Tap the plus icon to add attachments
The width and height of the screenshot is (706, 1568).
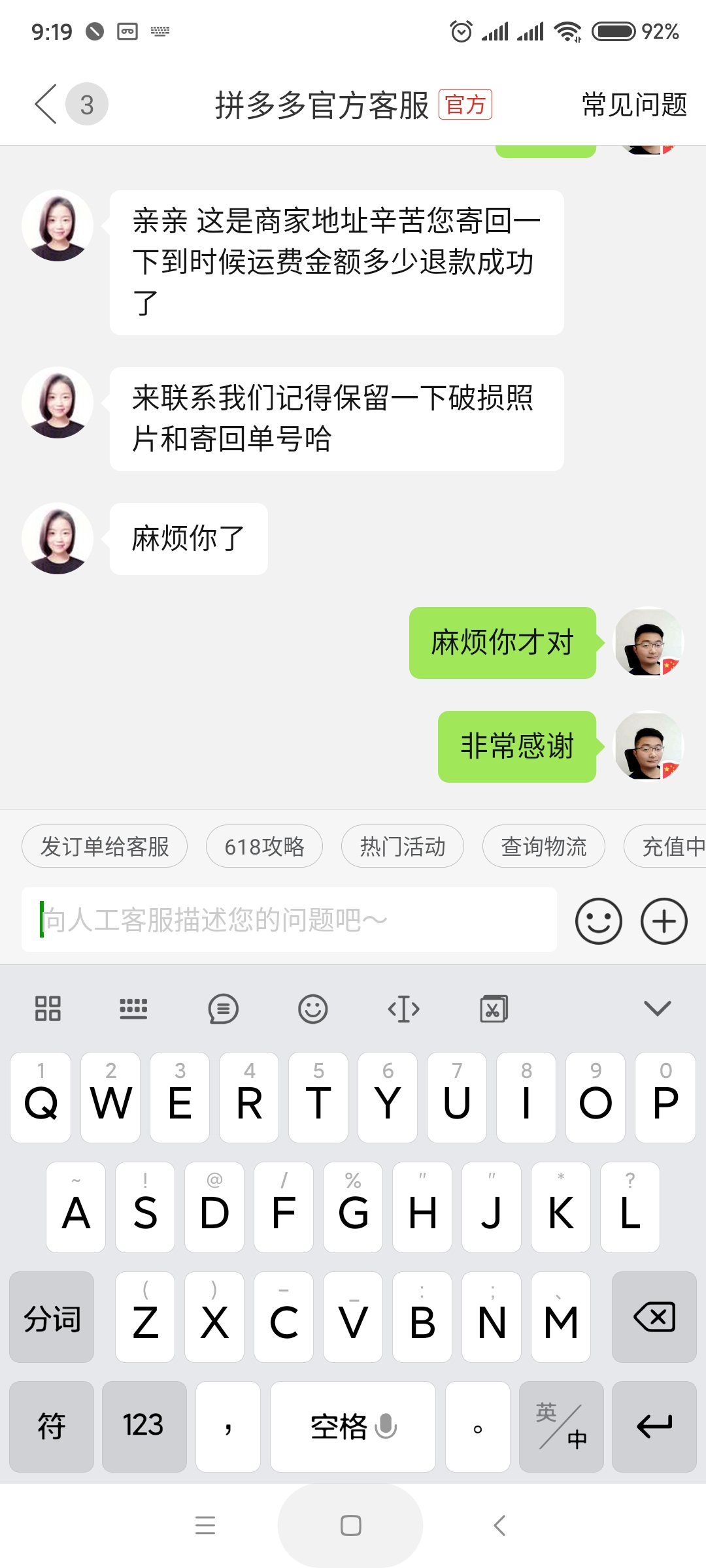(x=665, y=921)
